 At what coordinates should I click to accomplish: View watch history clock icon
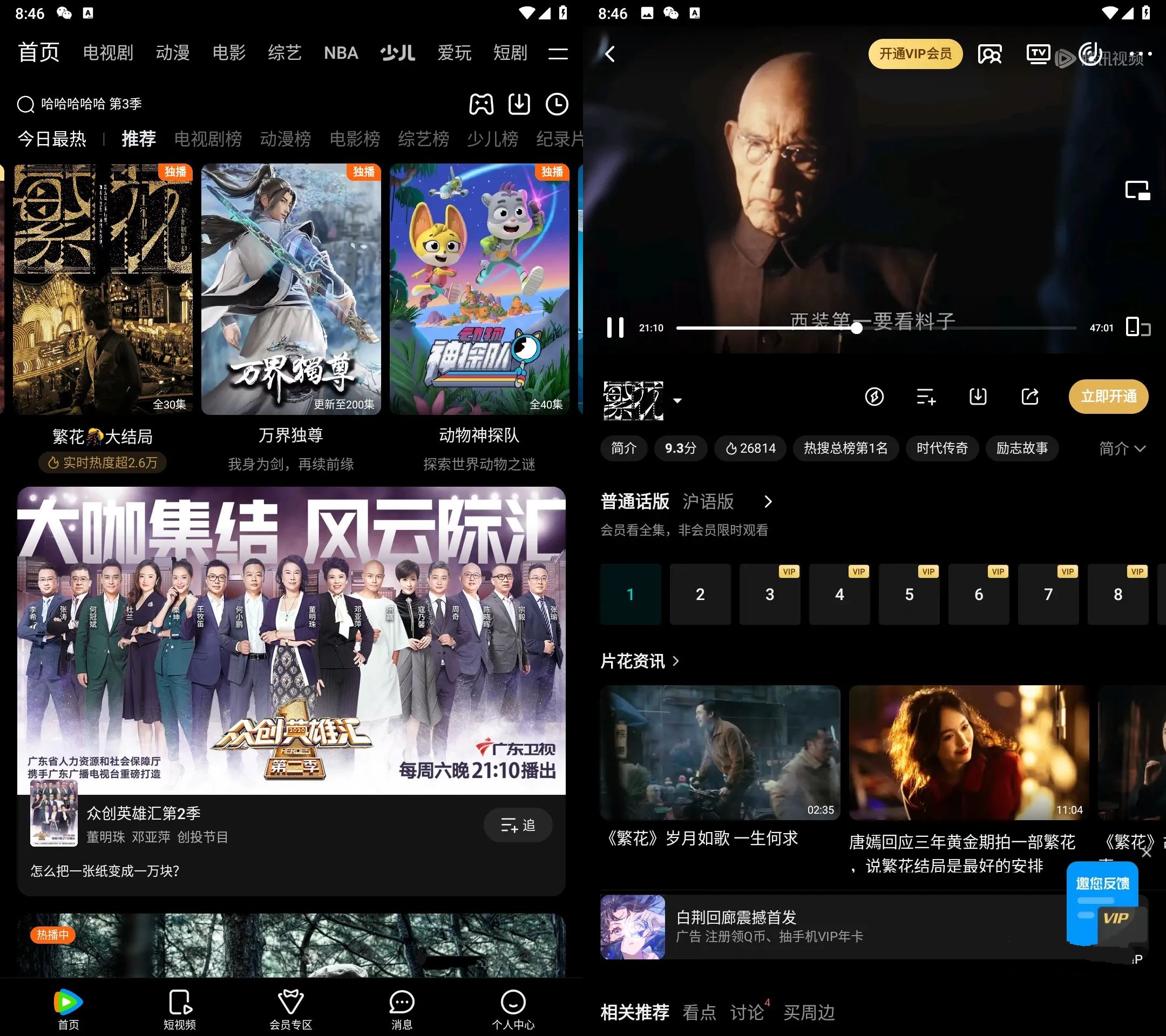(557, 104)
